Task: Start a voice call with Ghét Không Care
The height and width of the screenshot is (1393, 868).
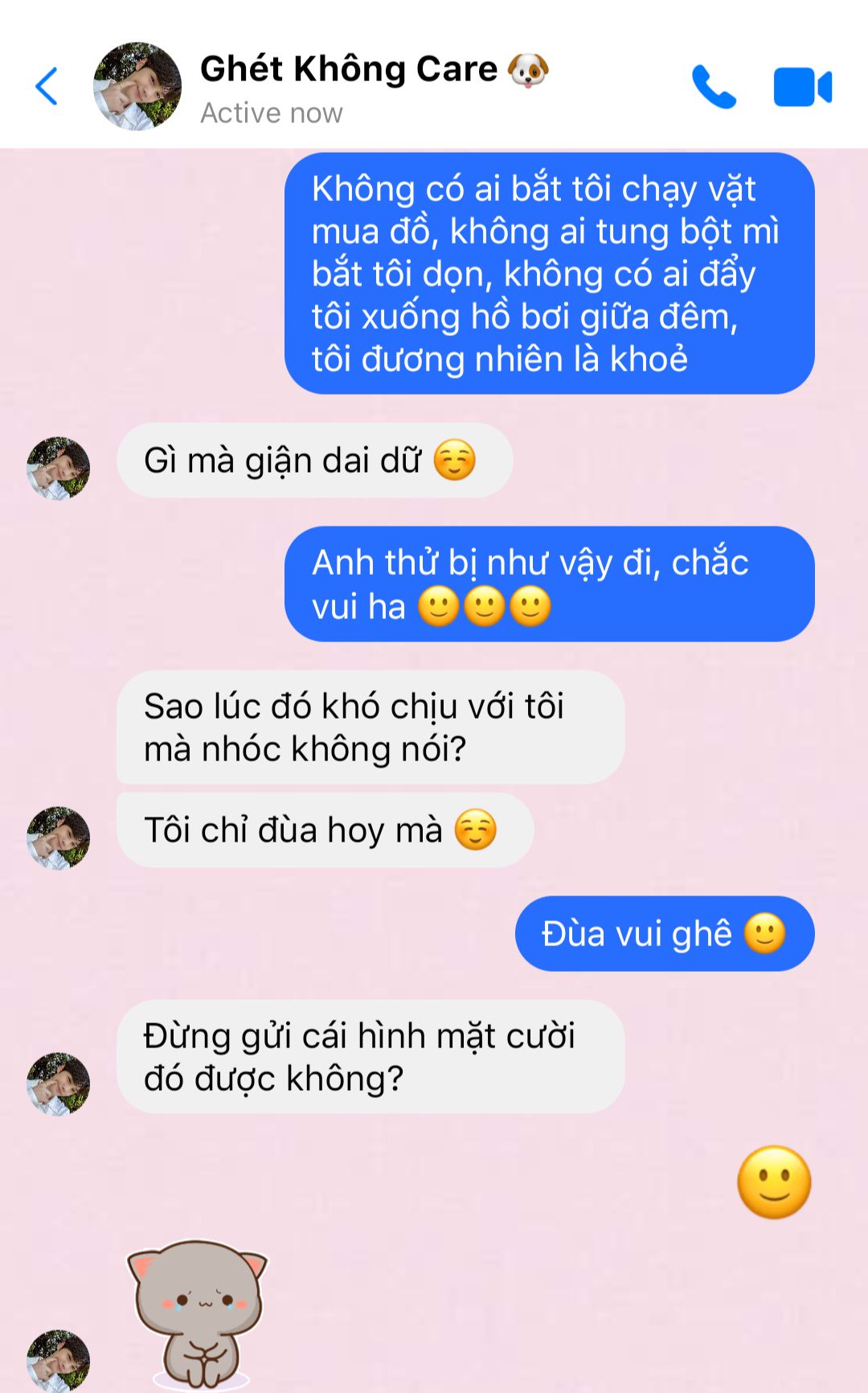Action: click(714, 87)
